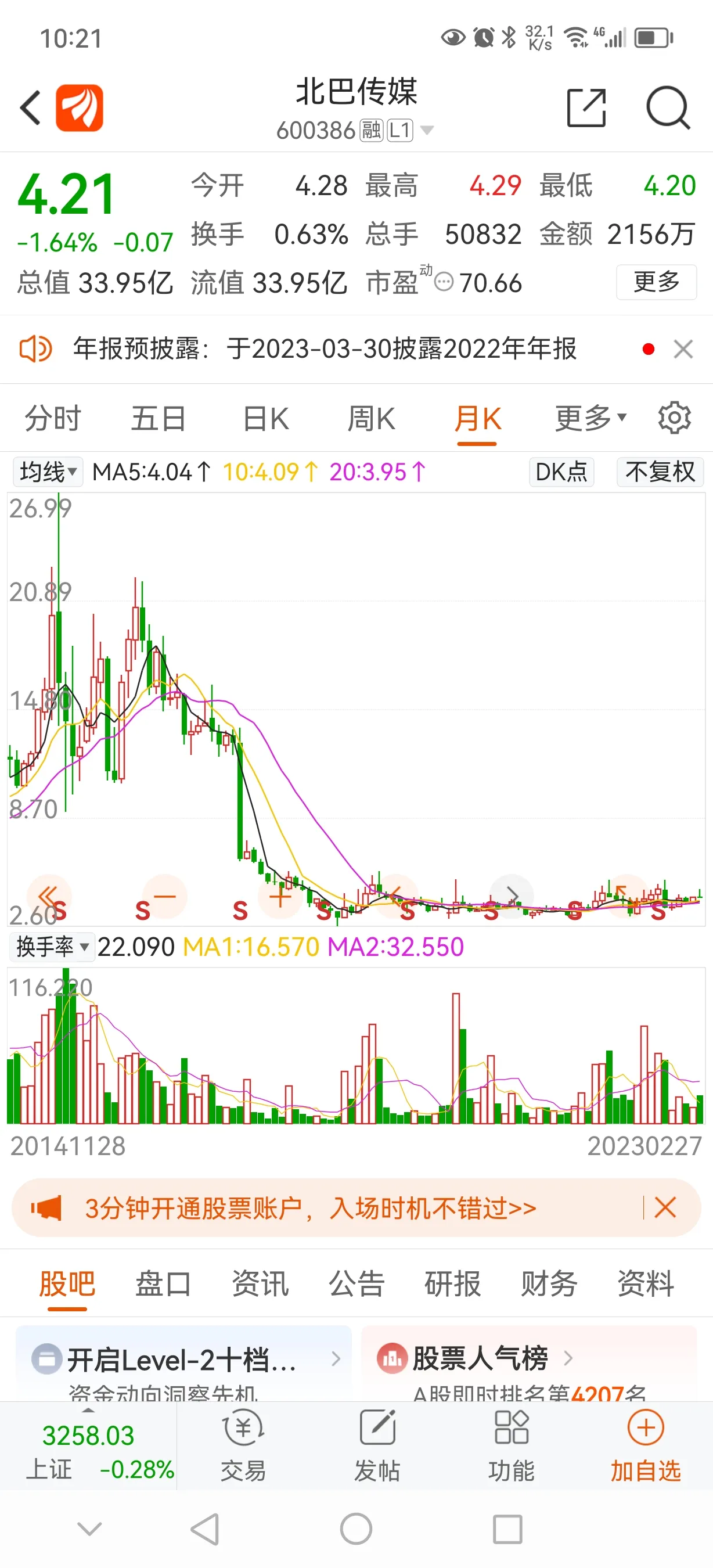Close the 3分钟开通股票账户 banner
Viewport: 713px width, 1568px height.
[x=665, y=1207]
